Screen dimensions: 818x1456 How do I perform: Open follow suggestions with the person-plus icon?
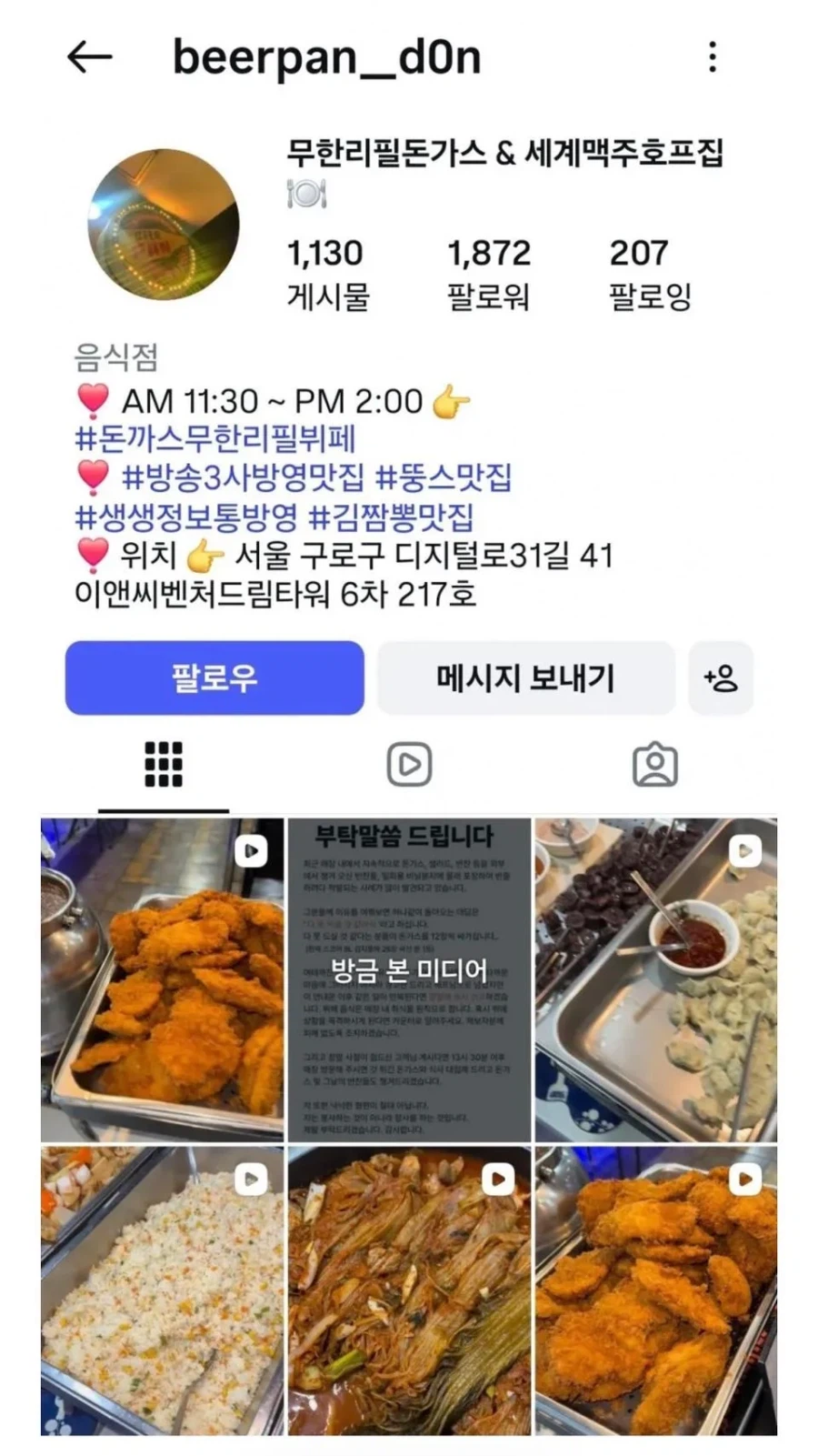721,678
